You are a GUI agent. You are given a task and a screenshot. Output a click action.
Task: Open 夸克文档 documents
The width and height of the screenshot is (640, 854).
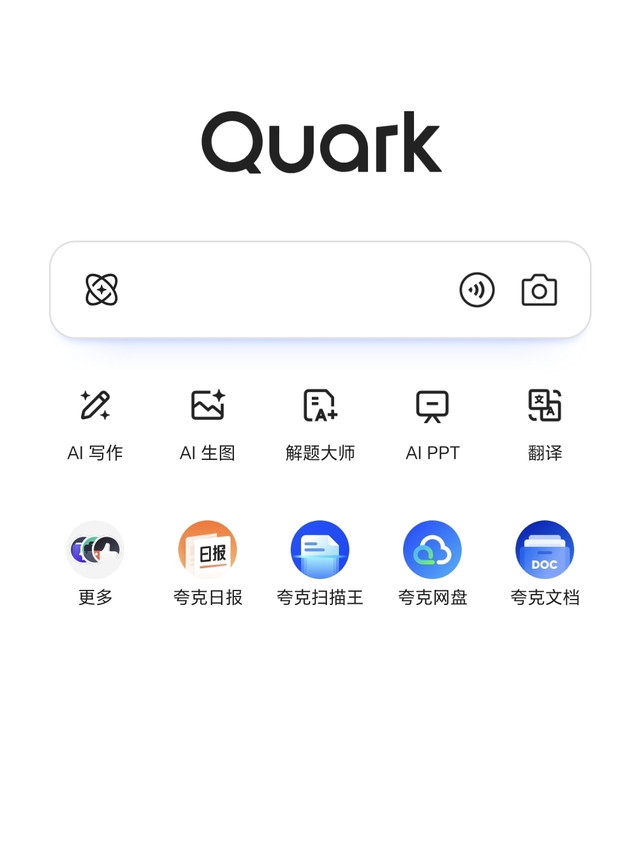click(545, 564)
